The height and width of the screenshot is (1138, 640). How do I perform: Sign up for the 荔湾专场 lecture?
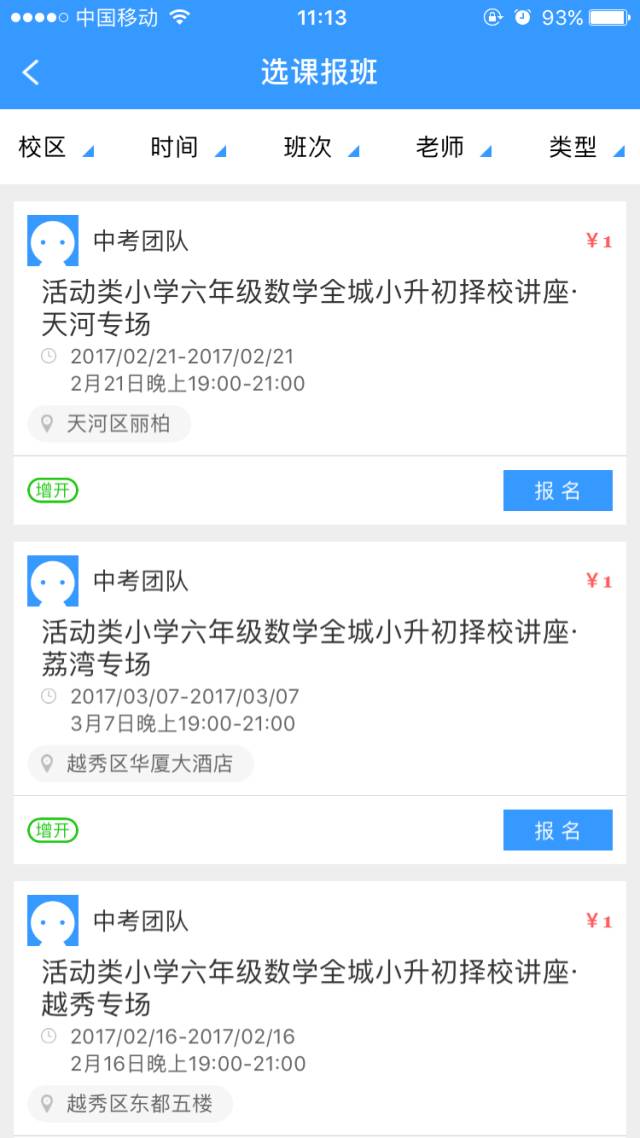tap(557, 831)
